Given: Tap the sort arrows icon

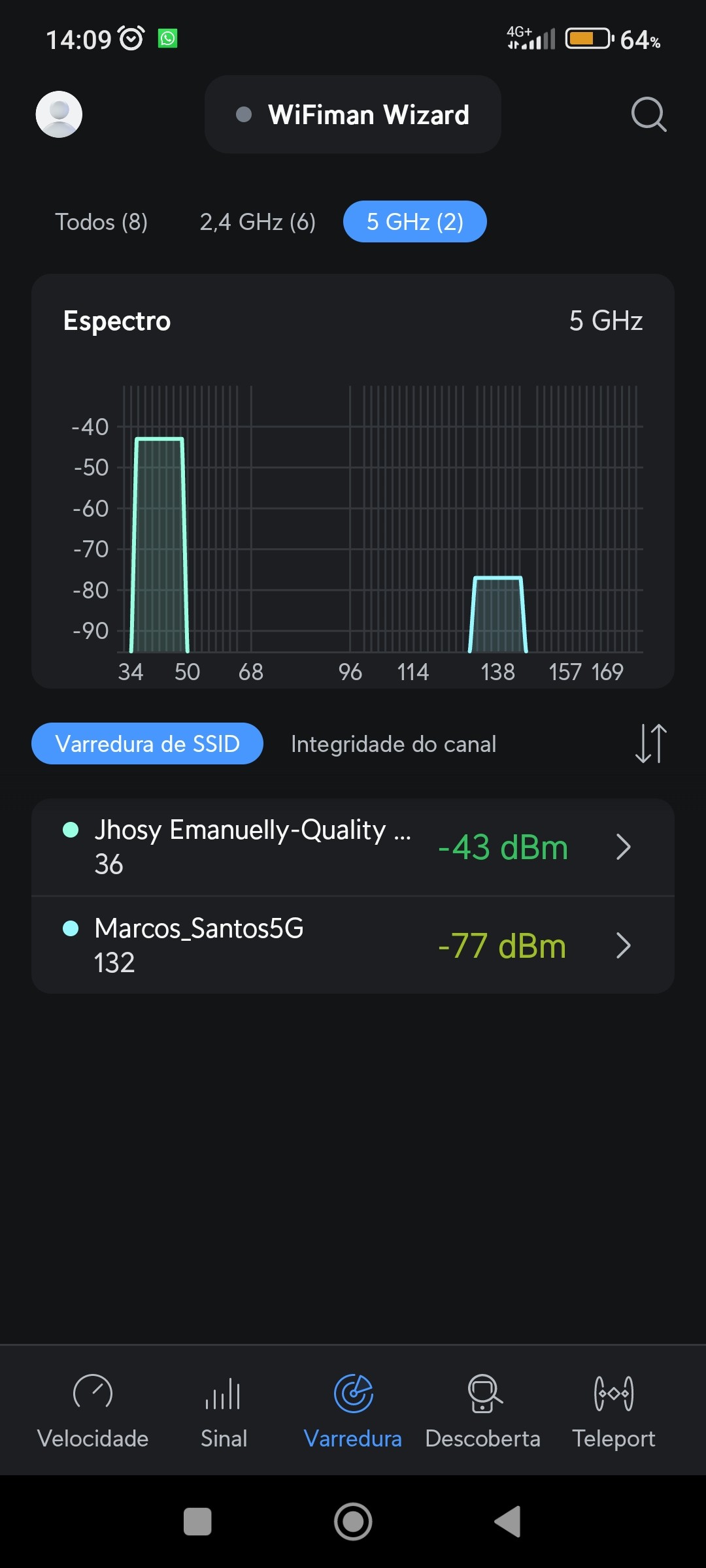Looking at the screenshot, I should (650, 743).
